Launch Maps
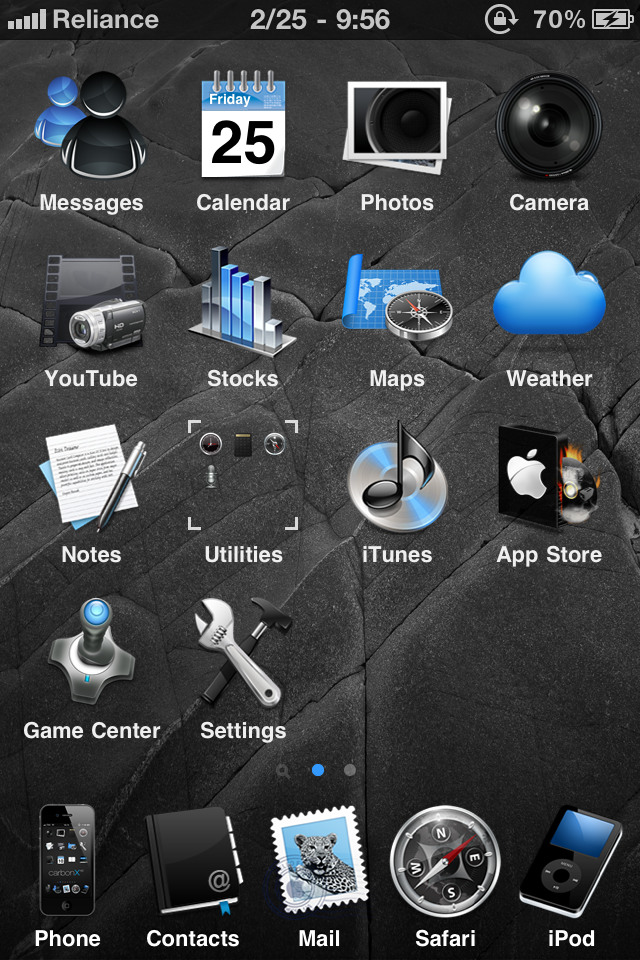Viewport: 640px width, 960px height. 396,304
